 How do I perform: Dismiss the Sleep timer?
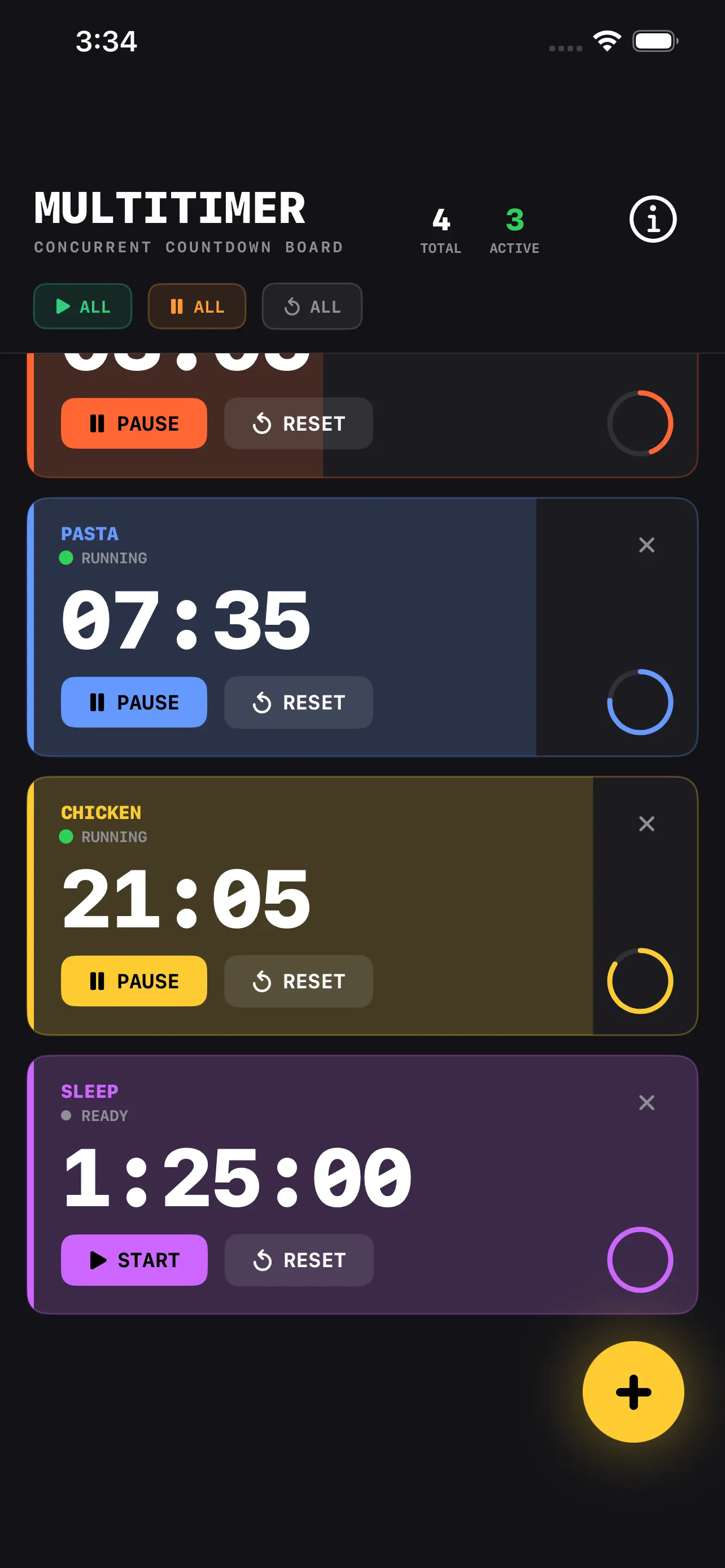[647, 1102]
